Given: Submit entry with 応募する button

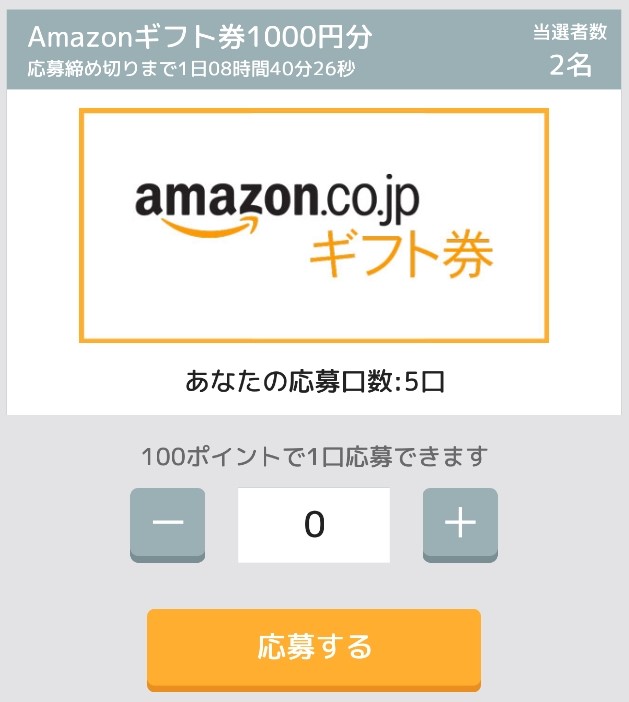Looking at the screenshot, I should tap(314, 647).
